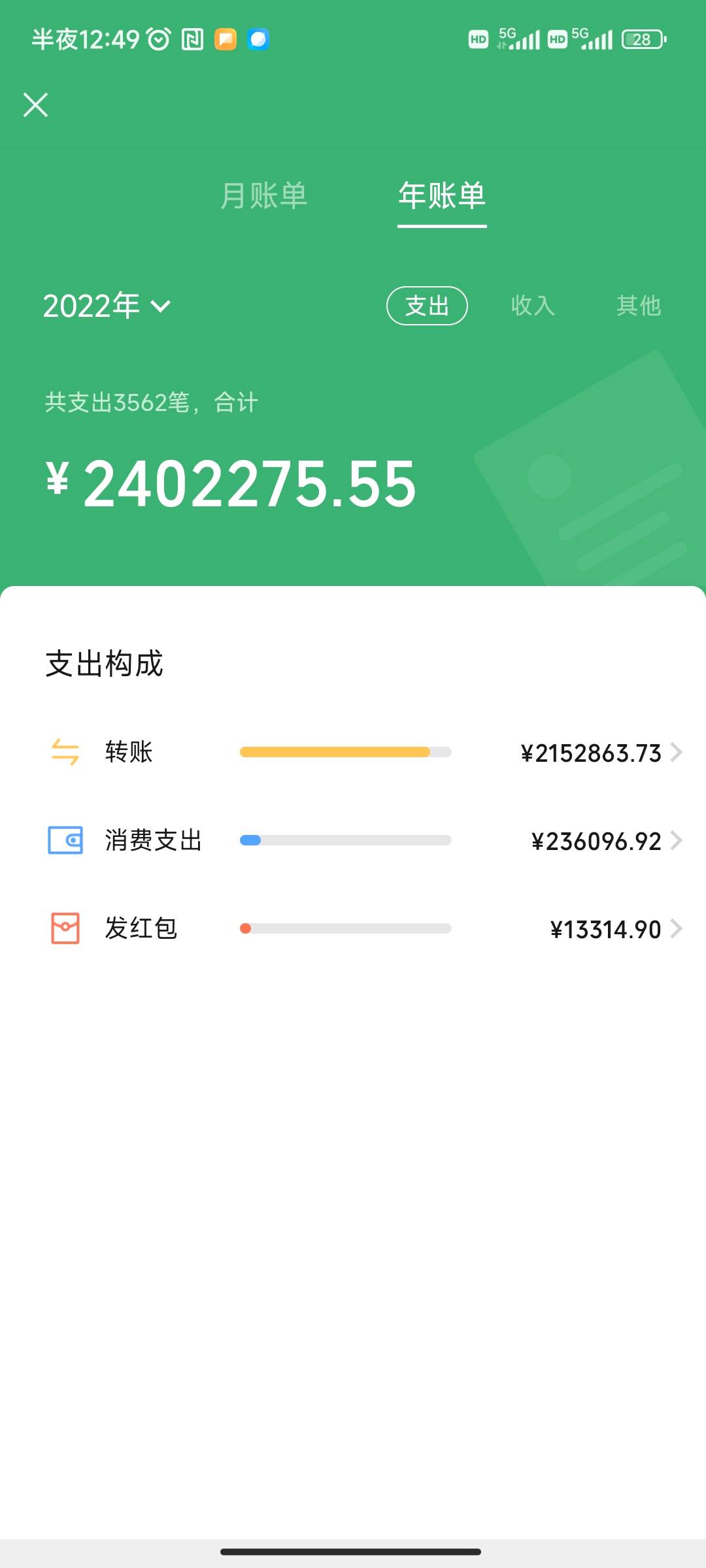Select the 年账单 tab
Viewport: 706px width, 1568px height.
(x=442, y=196)
